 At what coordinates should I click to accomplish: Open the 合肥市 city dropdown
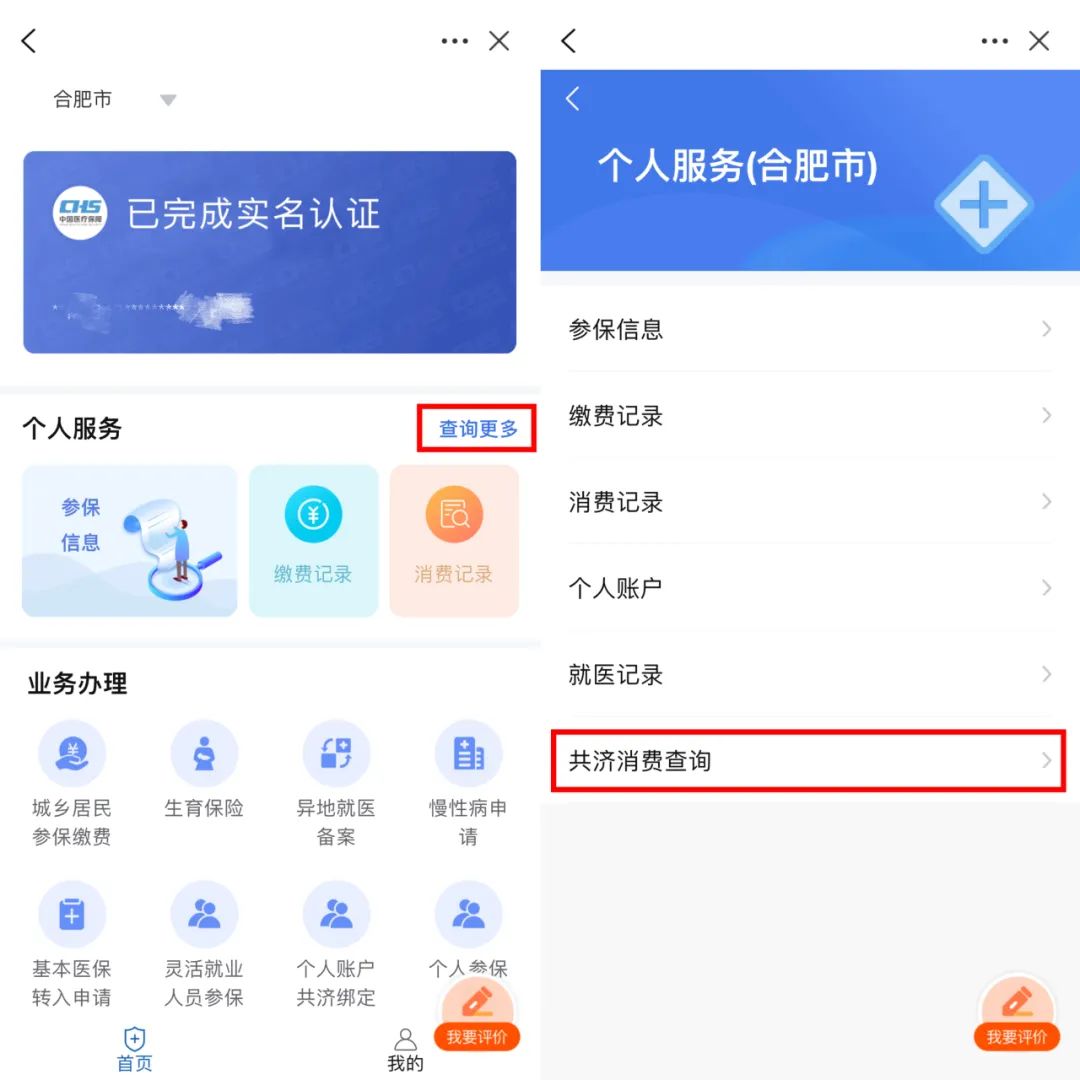(x=114, y=100)
